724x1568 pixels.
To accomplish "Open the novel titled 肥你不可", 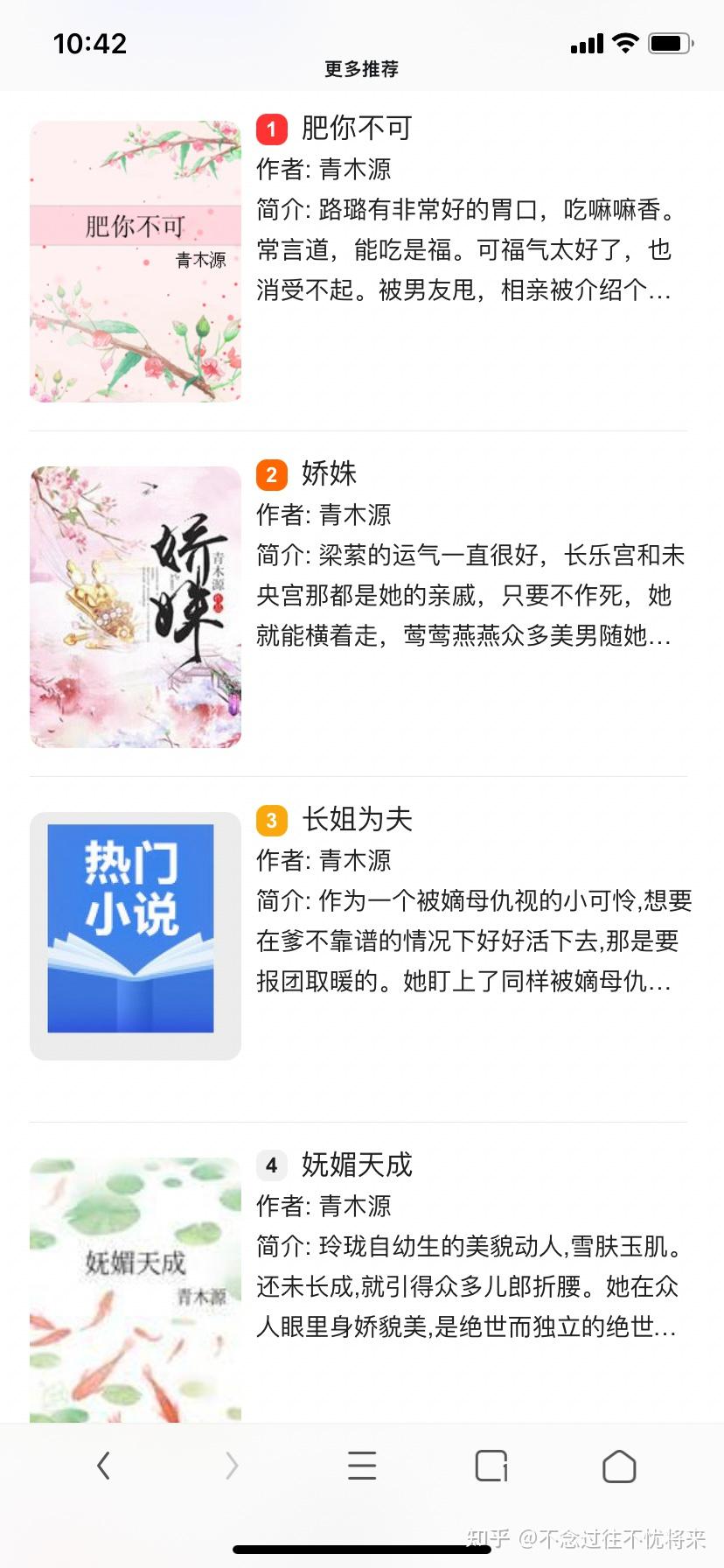I will 358,128.
